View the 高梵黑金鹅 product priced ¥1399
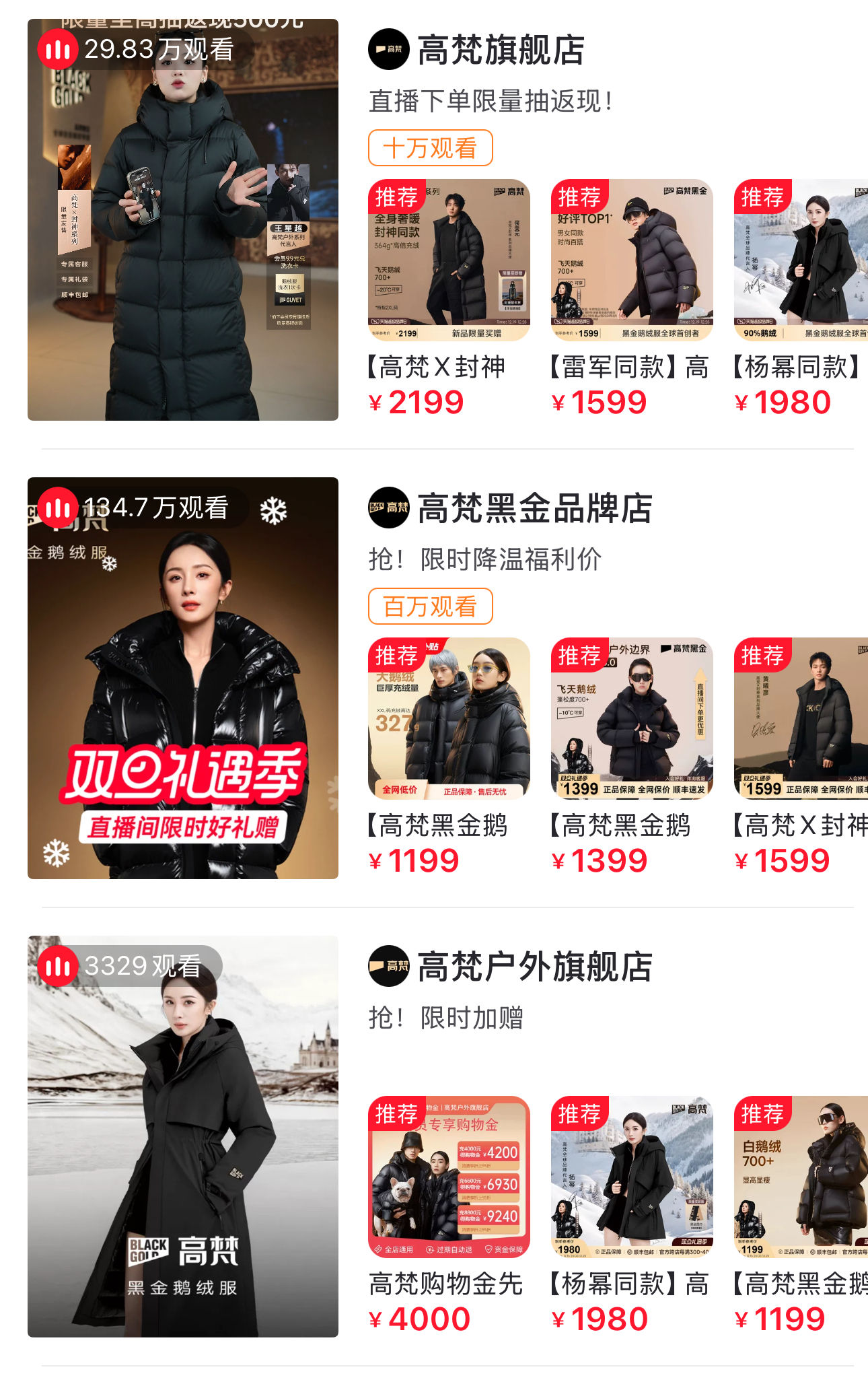The height and width of the screenshot is (1384, 868). [632, 718]
